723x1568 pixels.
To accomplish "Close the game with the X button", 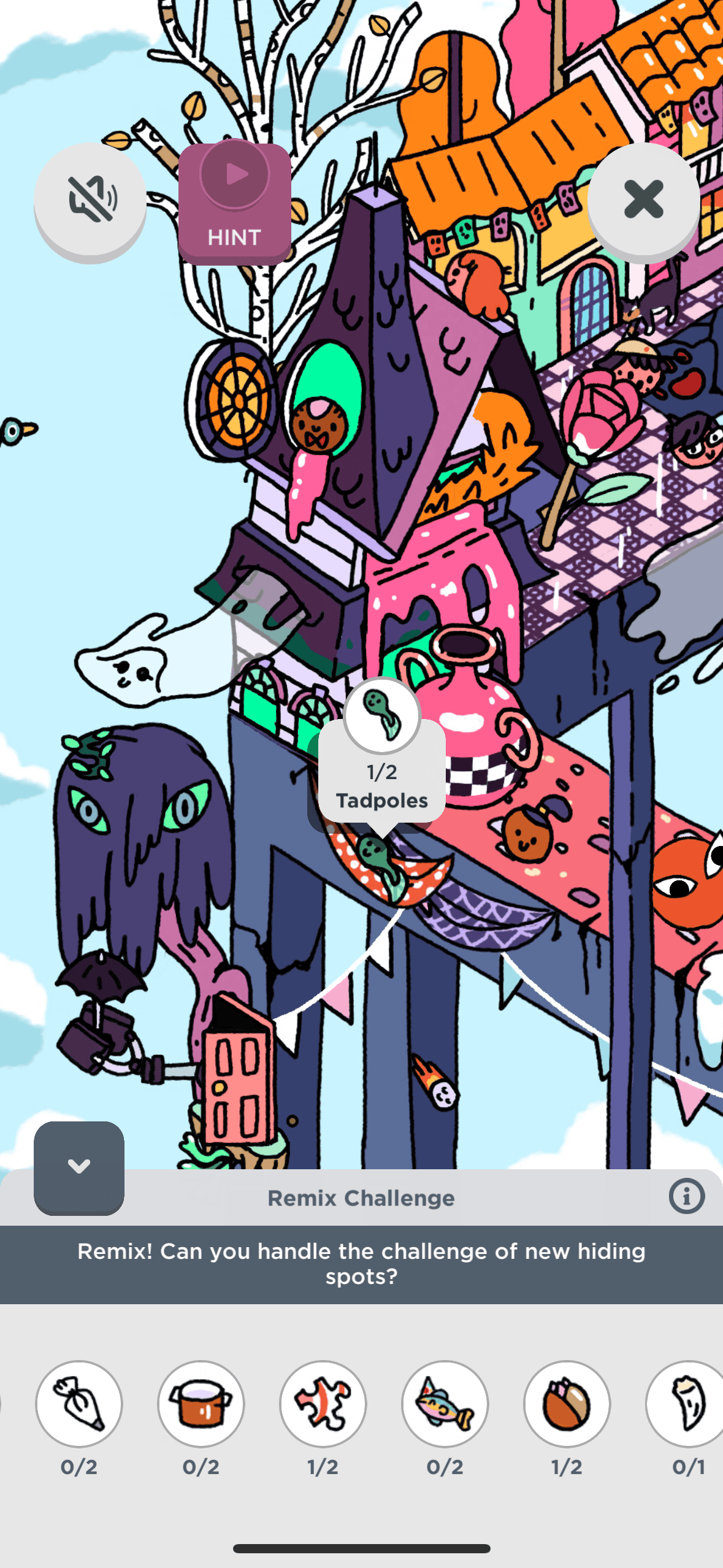I will click(643, 199).
